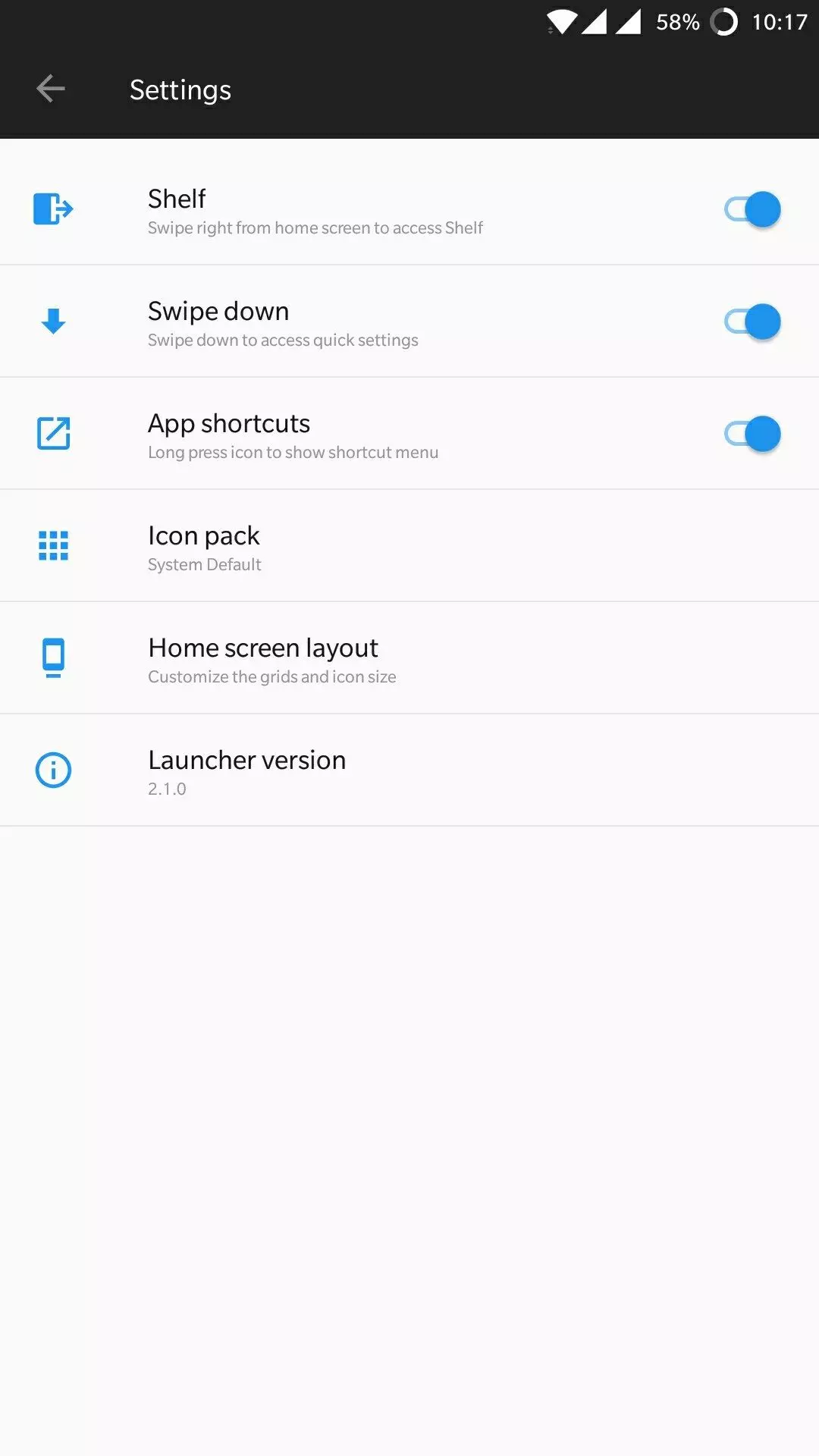This screenshot has height=1456, width=819.
Task: Select the Launcher version 2.1.0 text
Action: (x=168, y=789)
